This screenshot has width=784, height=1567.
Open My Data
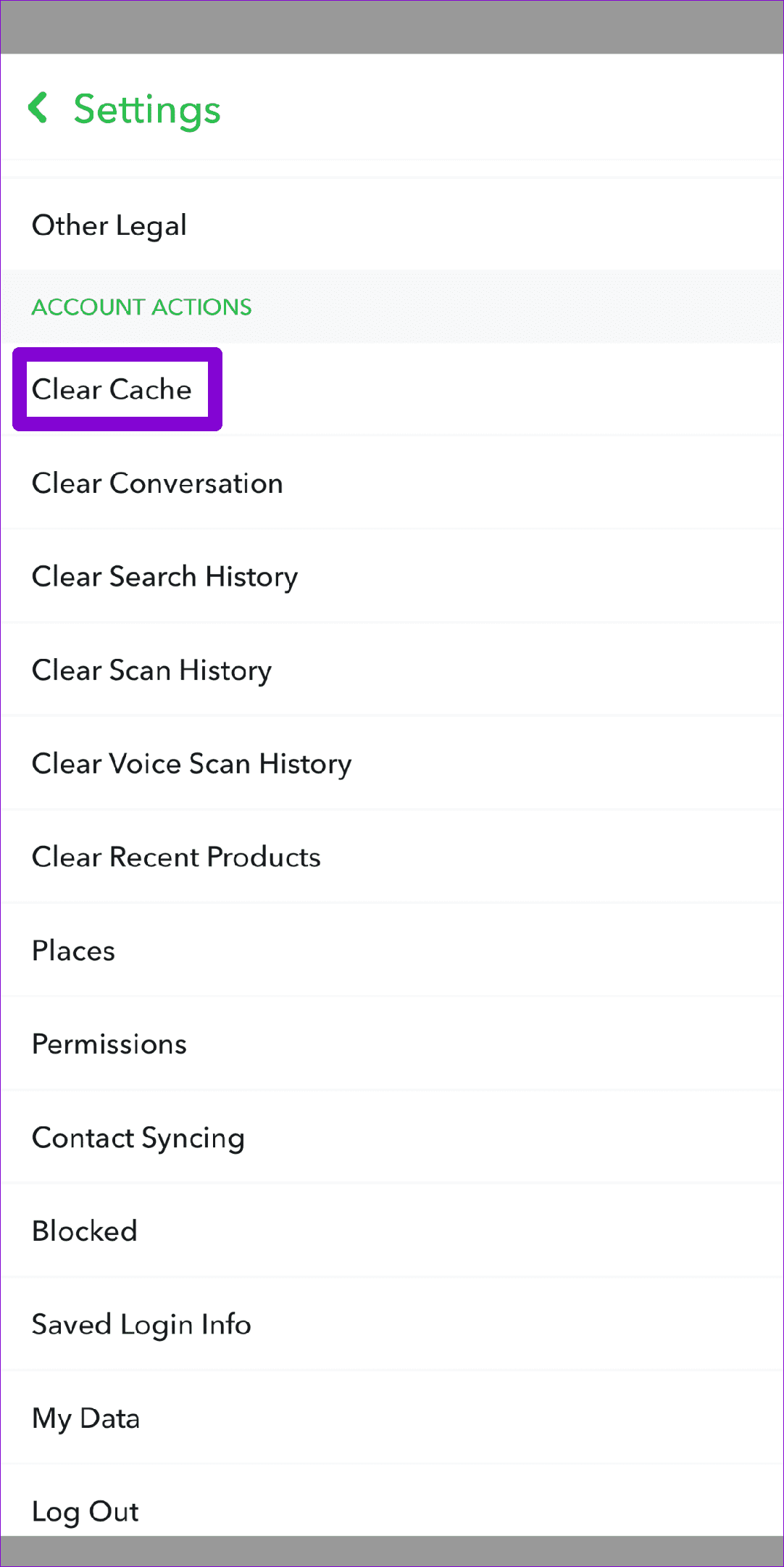[x=86, y=1418]
